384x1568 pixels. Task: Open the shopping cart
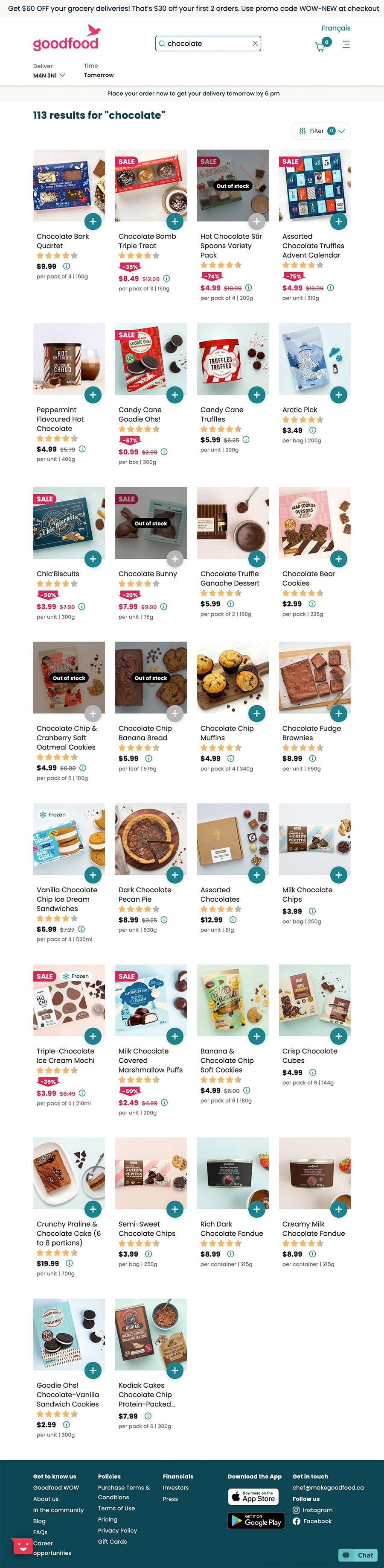(320, 46)
